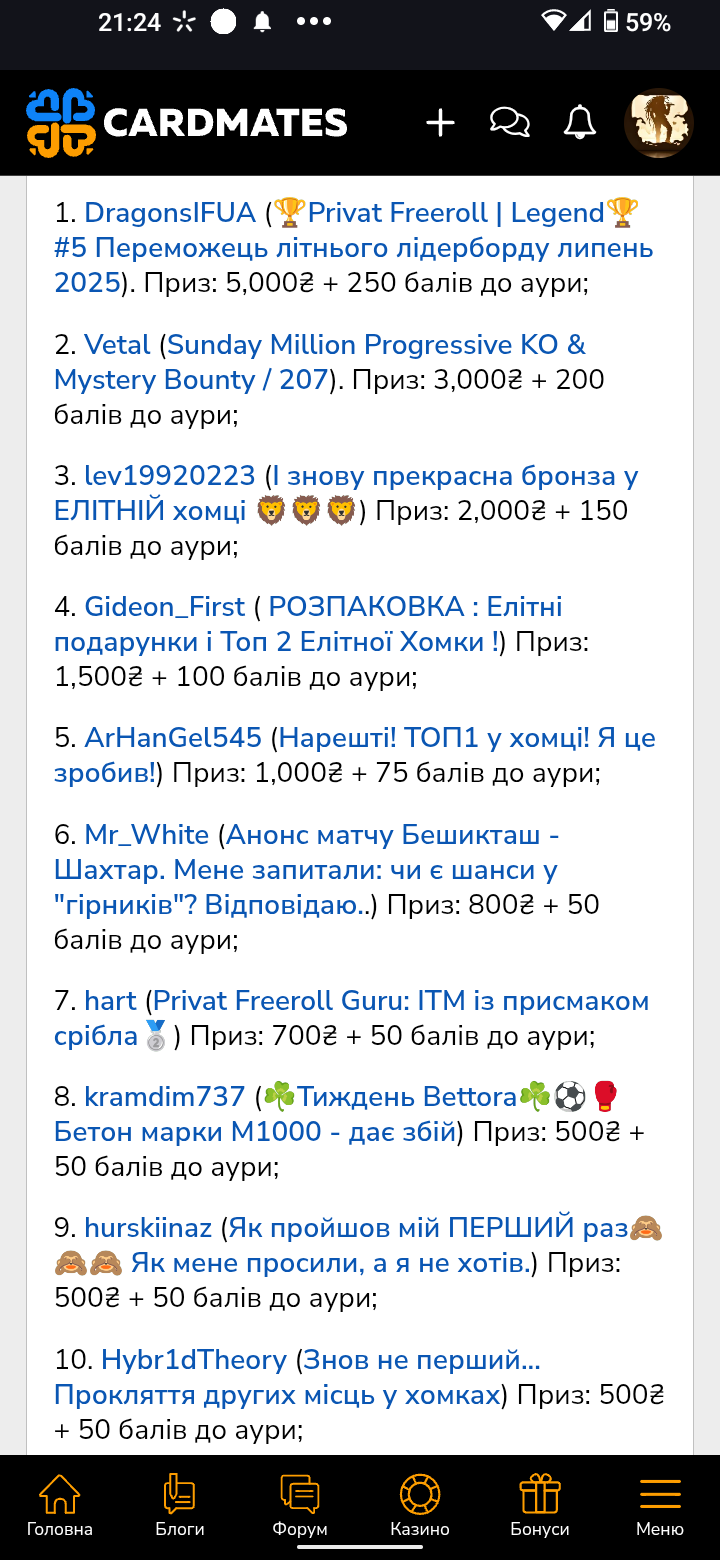The width and height of the screenshot is (720, 1560).
Task: Tap the plus icon in the header
Action: (x=440, y=123)
